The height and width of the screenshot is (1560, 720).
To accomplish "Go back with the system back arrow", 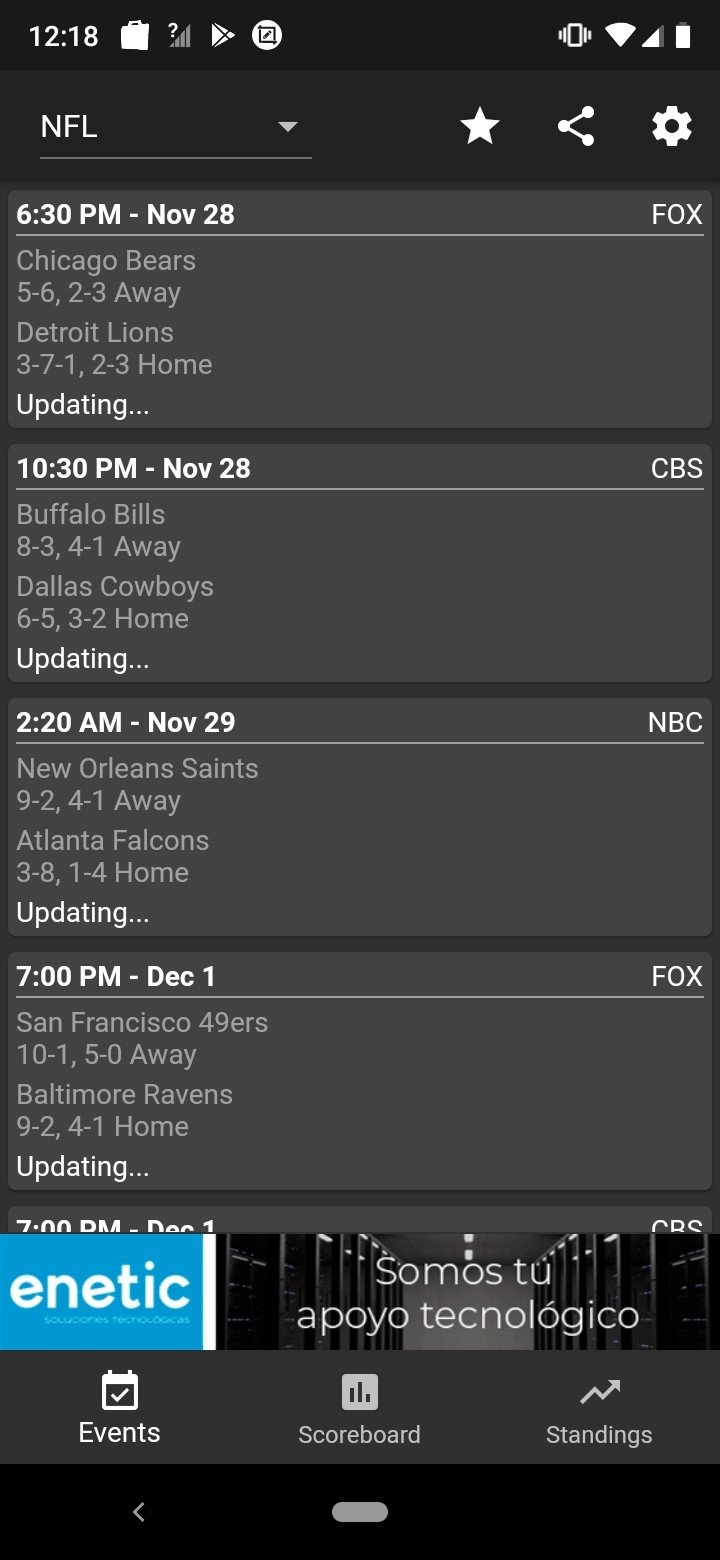I will (x=139, y=1512).
